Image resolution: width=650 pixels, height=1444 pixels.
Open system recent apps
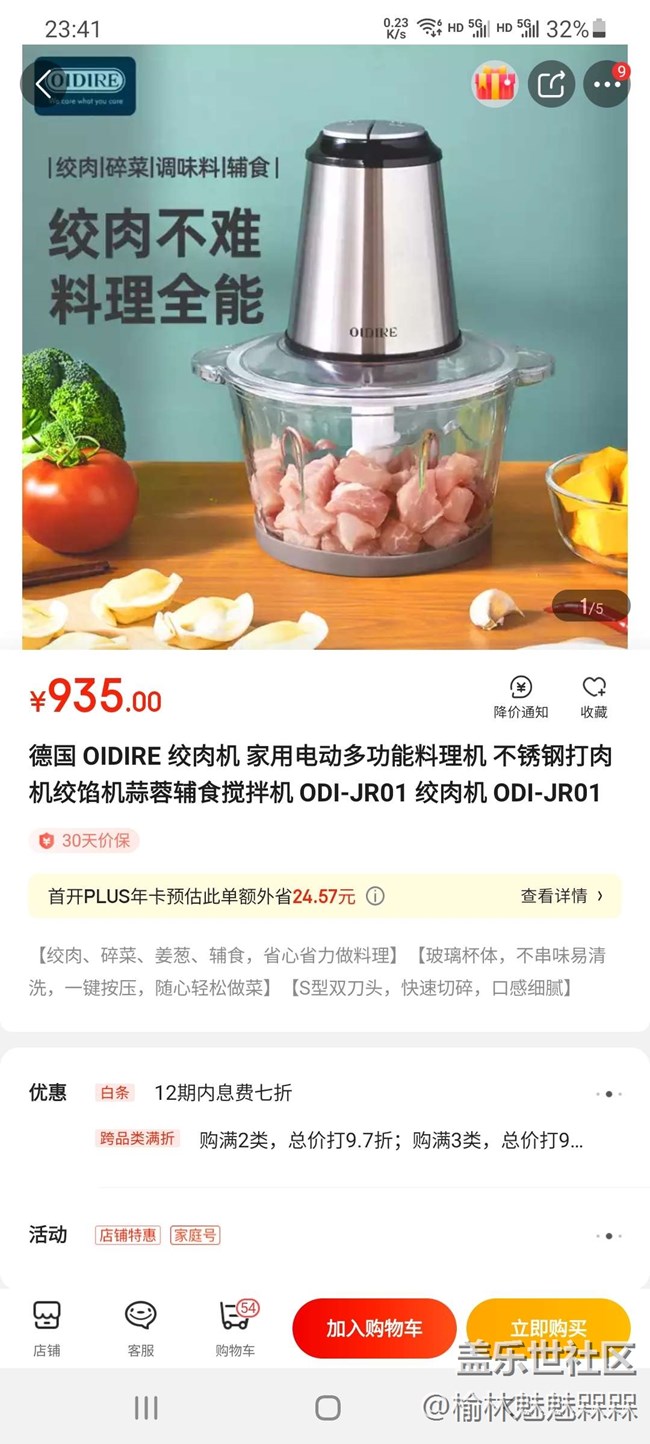(146, 1408)
